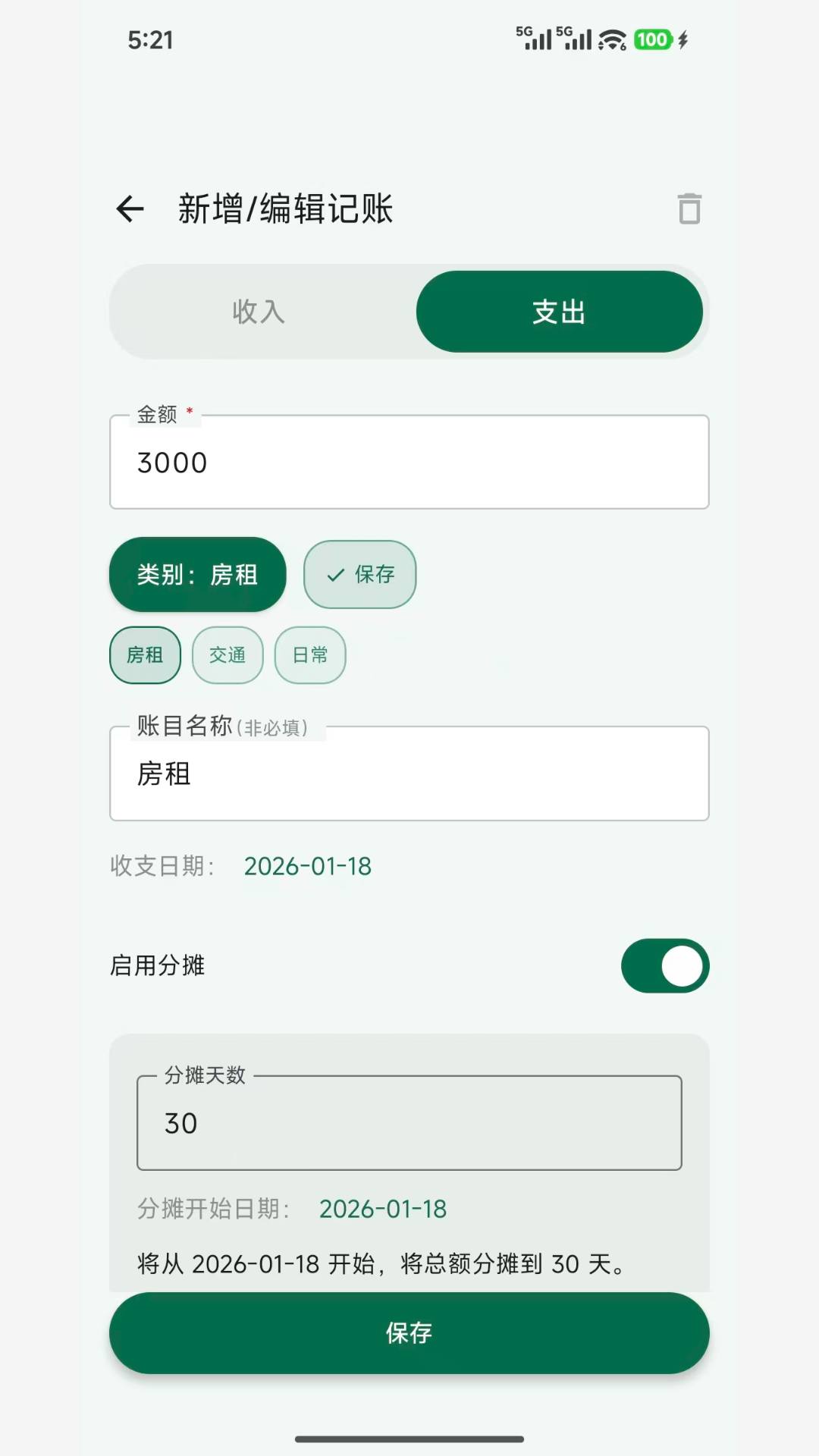Edit the 金额 amount field showing 3000

409,462
